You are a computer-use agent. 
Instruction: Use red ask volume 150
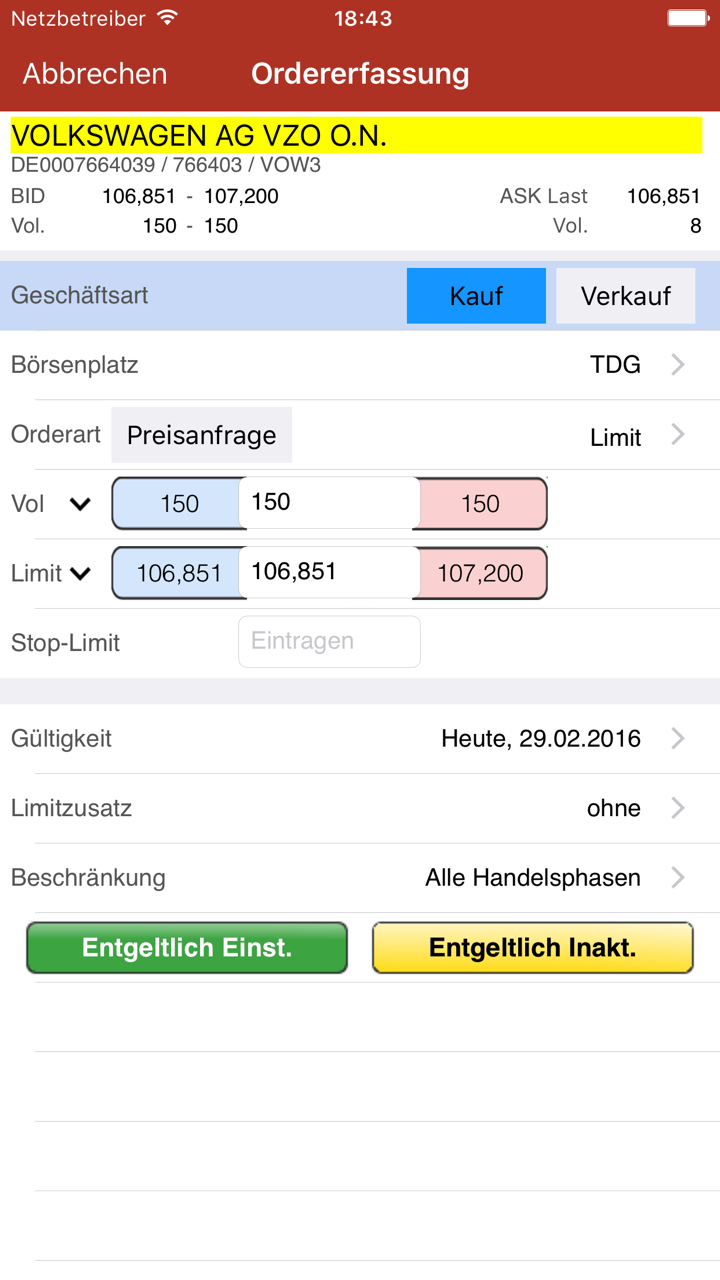pyautogui.click(x=480, y=504)
